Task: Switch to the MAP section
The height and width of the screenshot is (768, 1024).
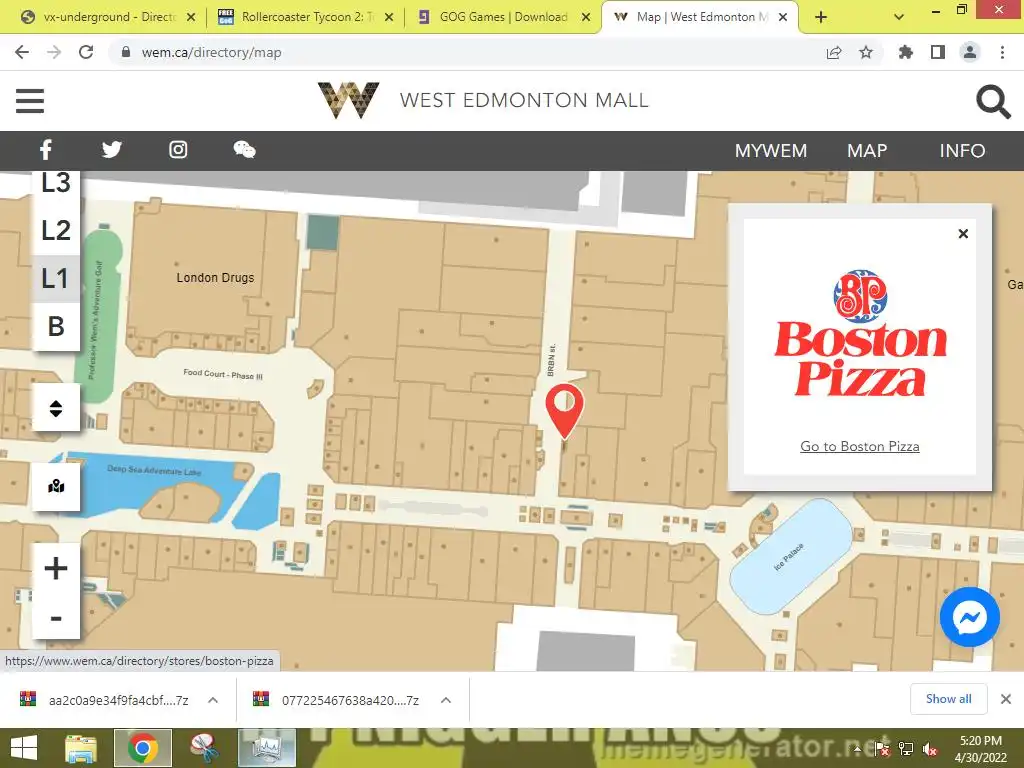Action: pyautogui.click(x=866, y=151)
